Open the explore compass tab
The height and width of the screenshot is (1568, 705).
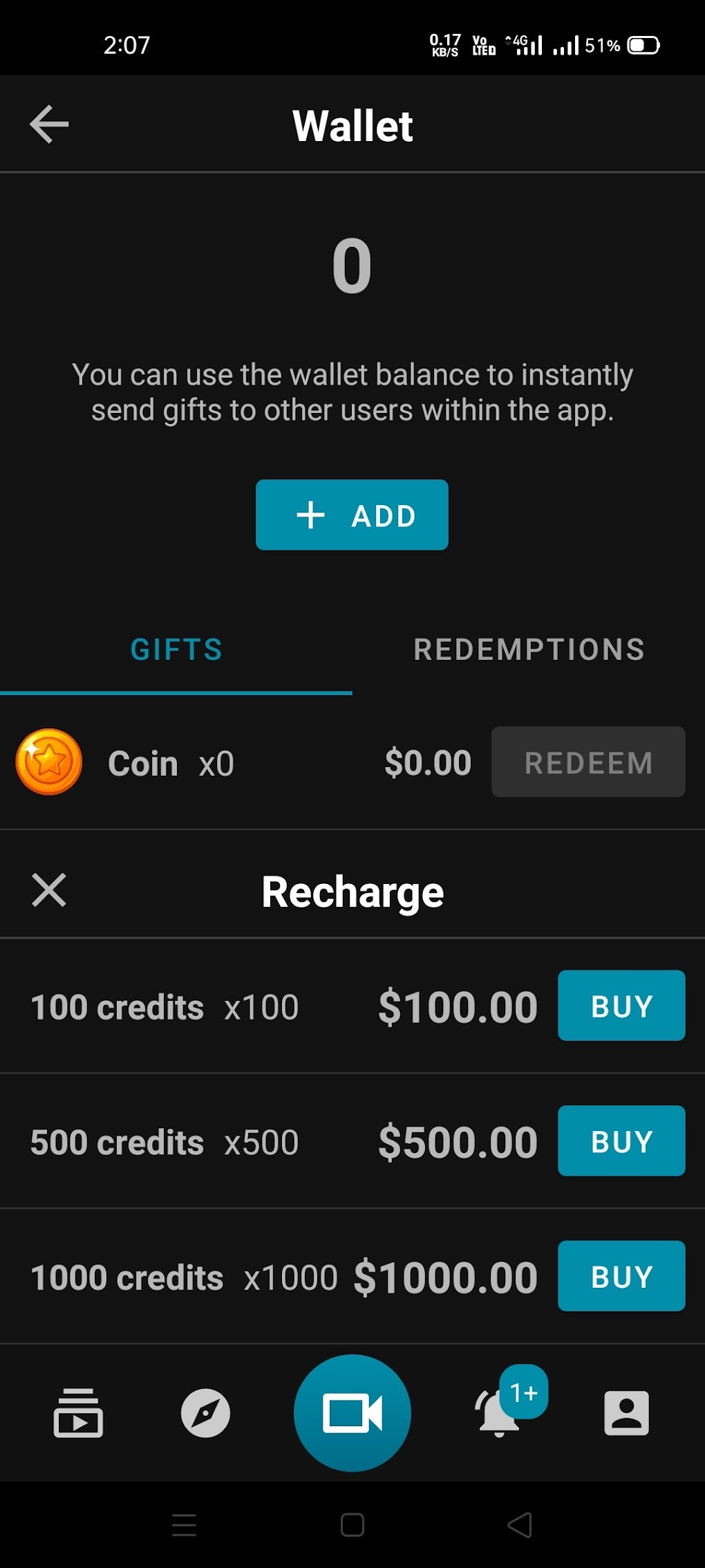pyautogui.click(x=205, y=1413)
